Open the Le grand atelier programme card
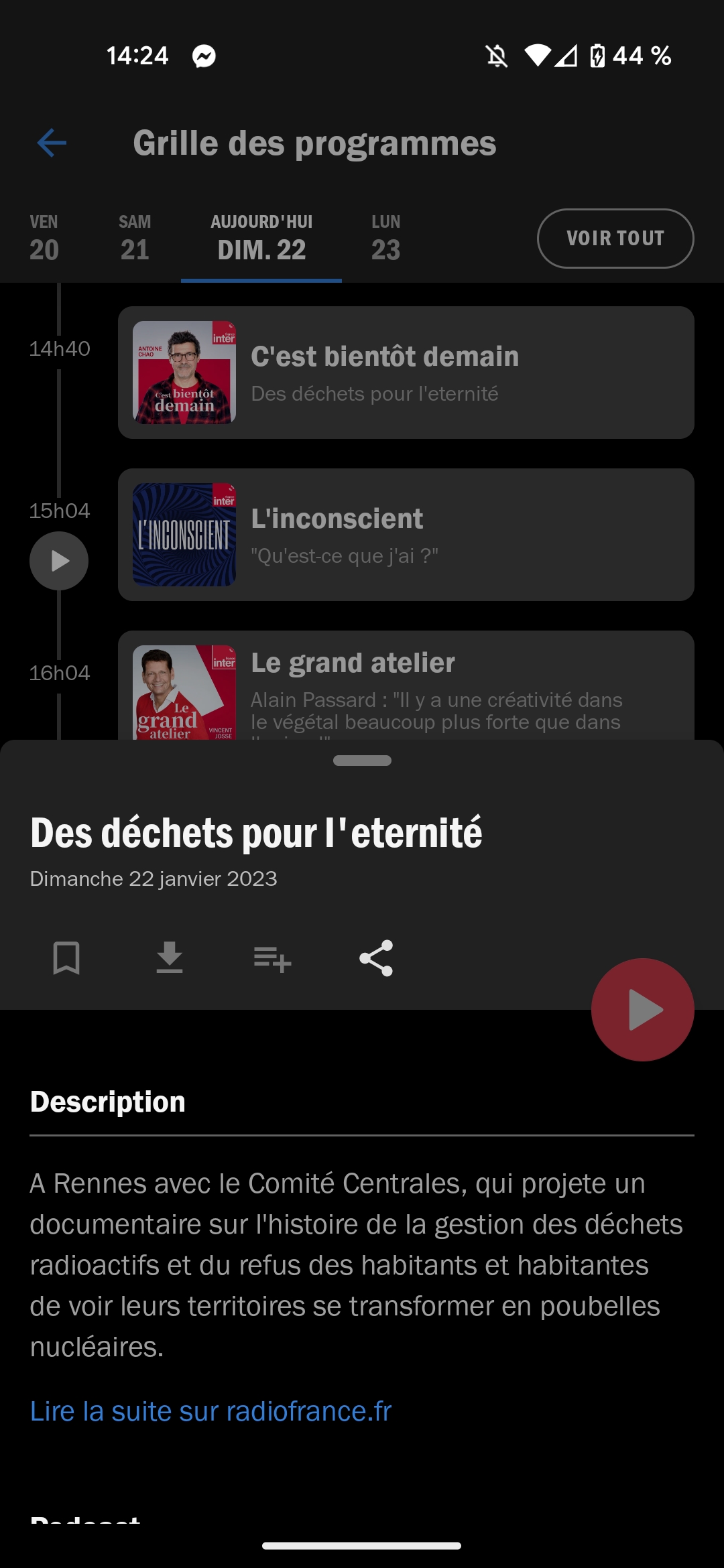 pos(406,687)
